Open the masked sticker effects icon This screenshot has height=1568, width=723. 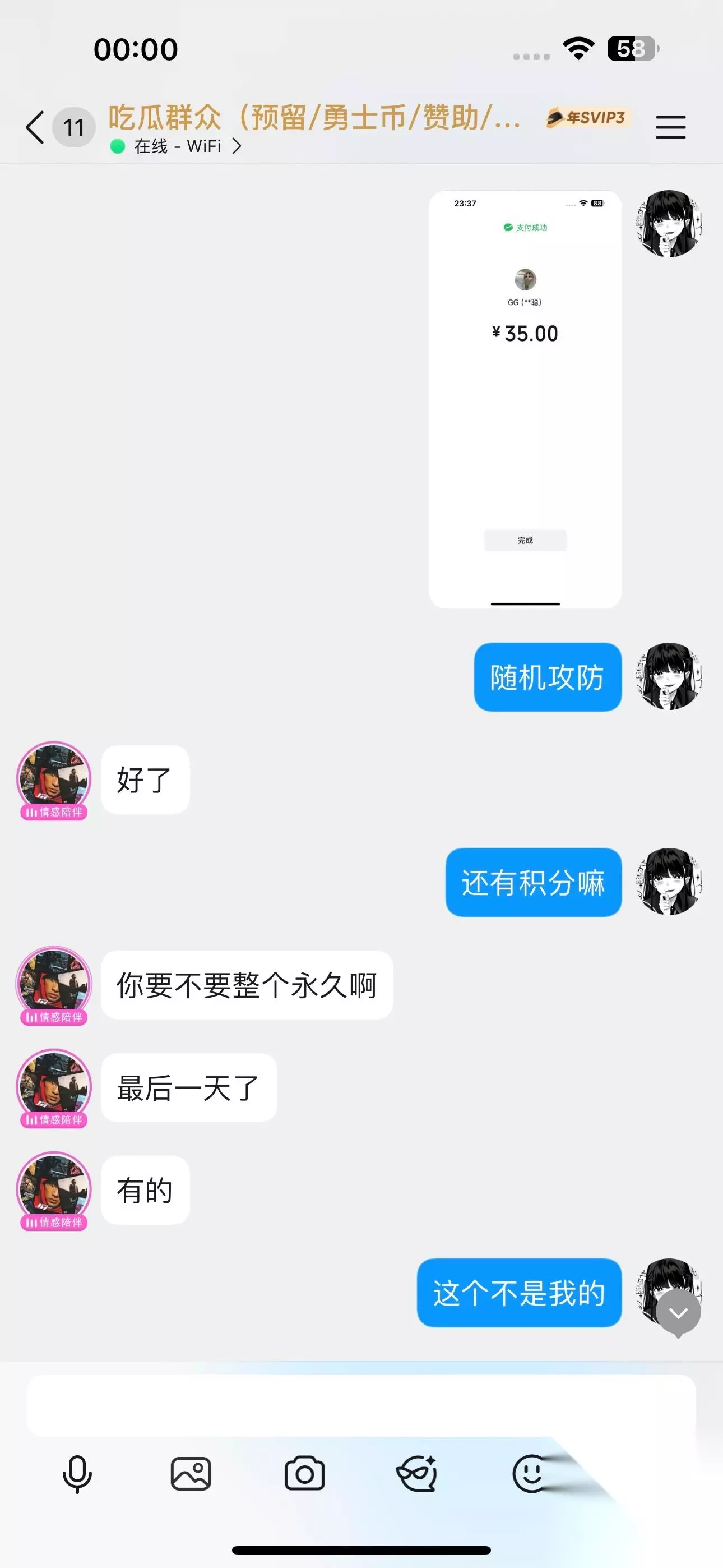[418, 1474]
